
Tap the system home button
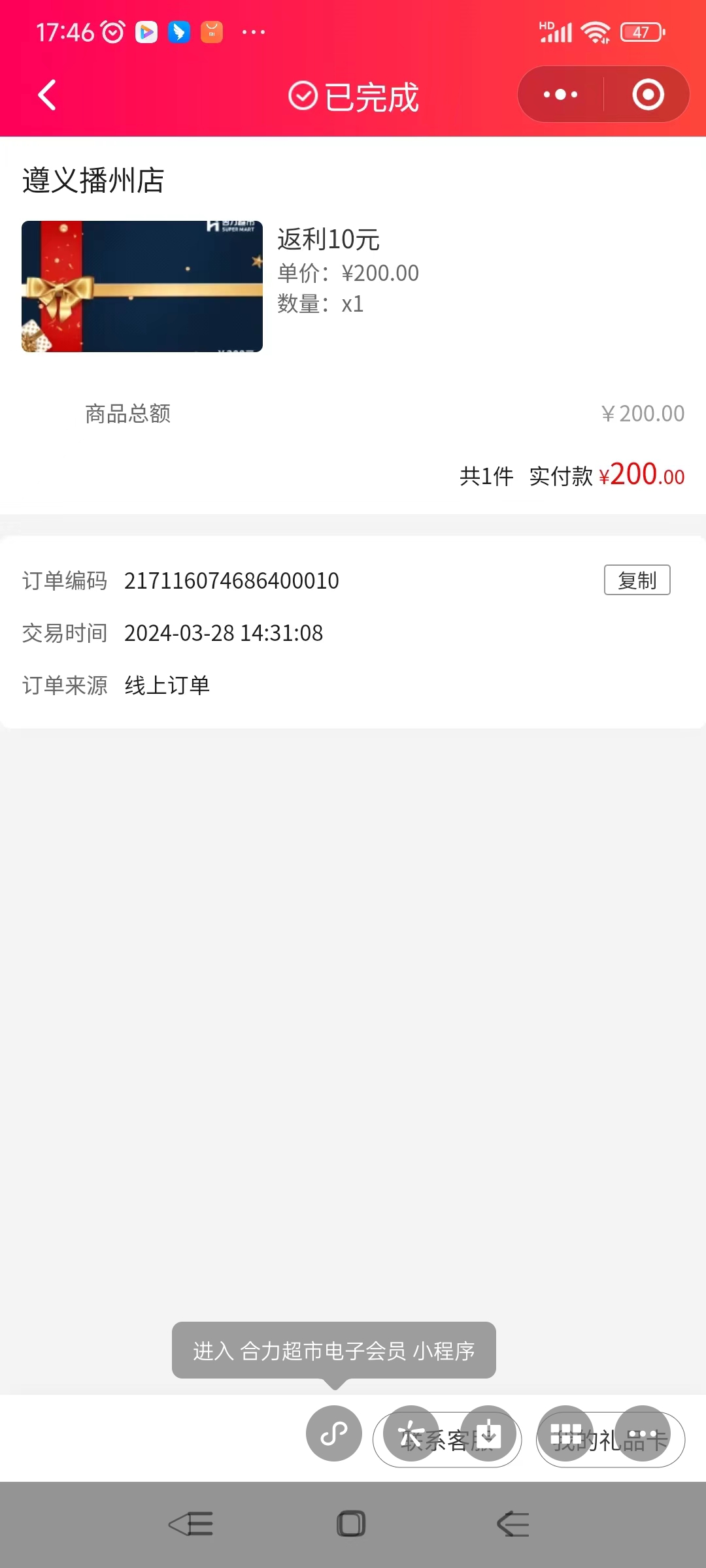pos(351,1524)
